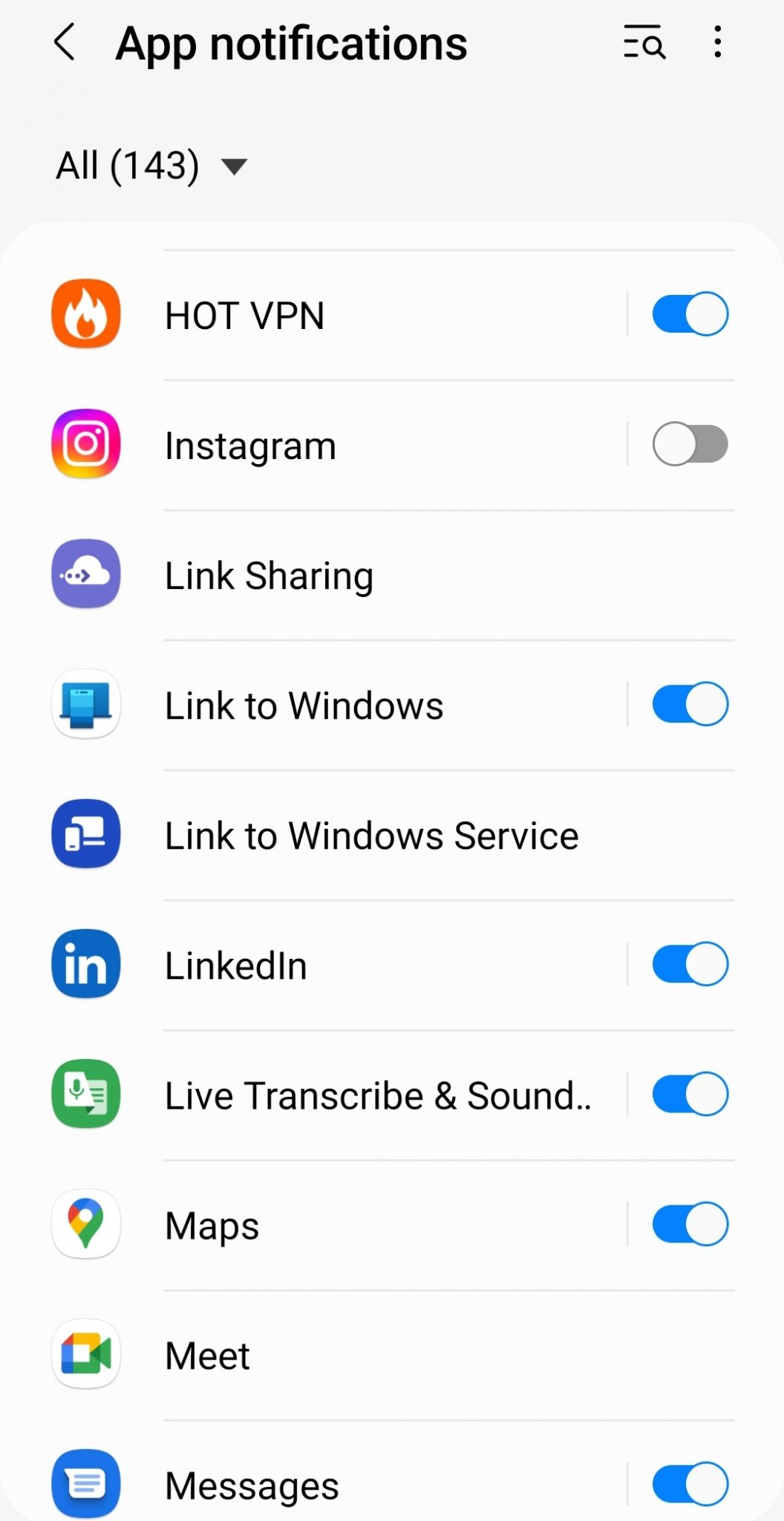Open the three-dot overflow menu
784x1521 pixels.
pos(717,43)
